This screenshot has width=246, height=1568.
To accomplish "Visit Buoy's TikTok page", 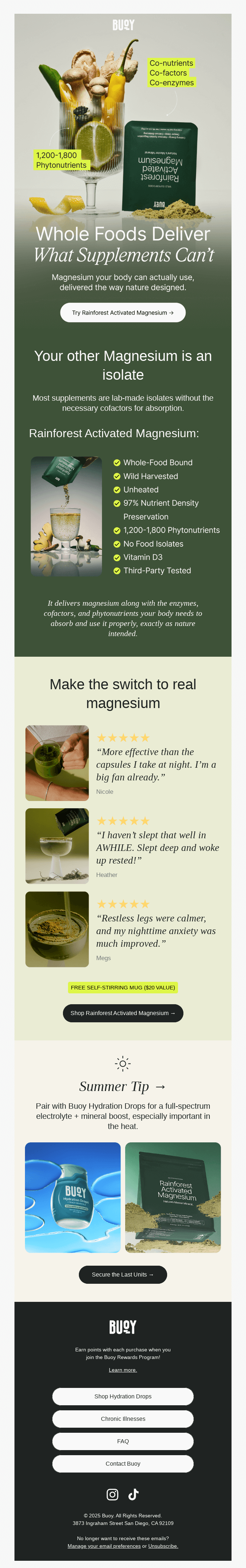I will tap(133, 1494).
